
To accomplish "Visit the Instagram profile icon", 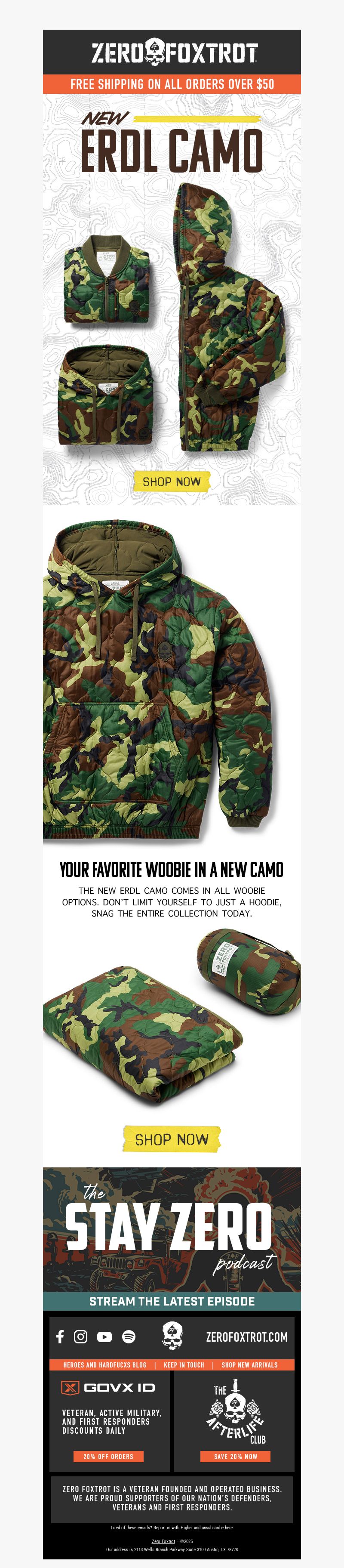I will click(x=80, y=1337).
